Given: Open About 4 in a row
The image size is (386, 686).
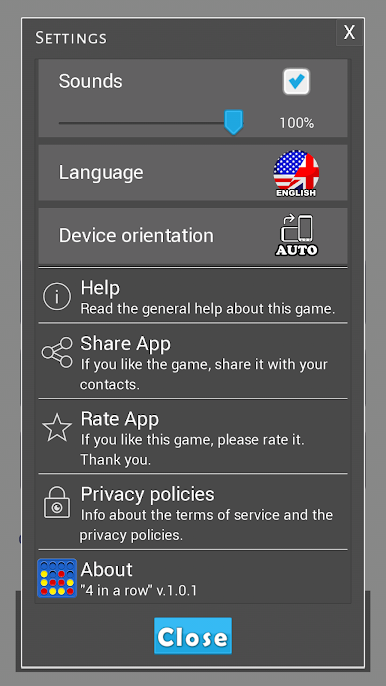Looking at the screenshot, I should (193, 577).
